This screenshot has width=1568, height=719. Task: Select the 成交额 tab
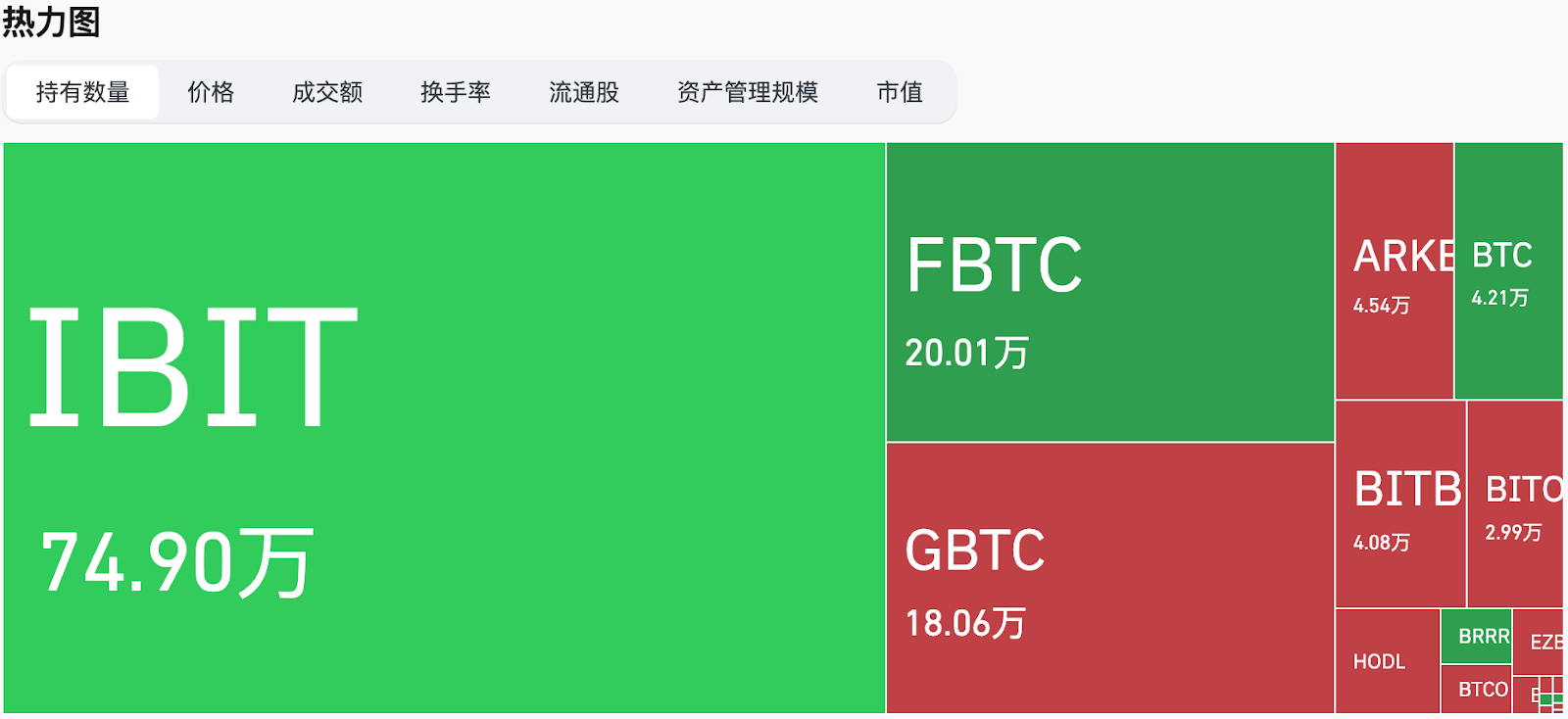pyautogui.click(x=327, y=92)
